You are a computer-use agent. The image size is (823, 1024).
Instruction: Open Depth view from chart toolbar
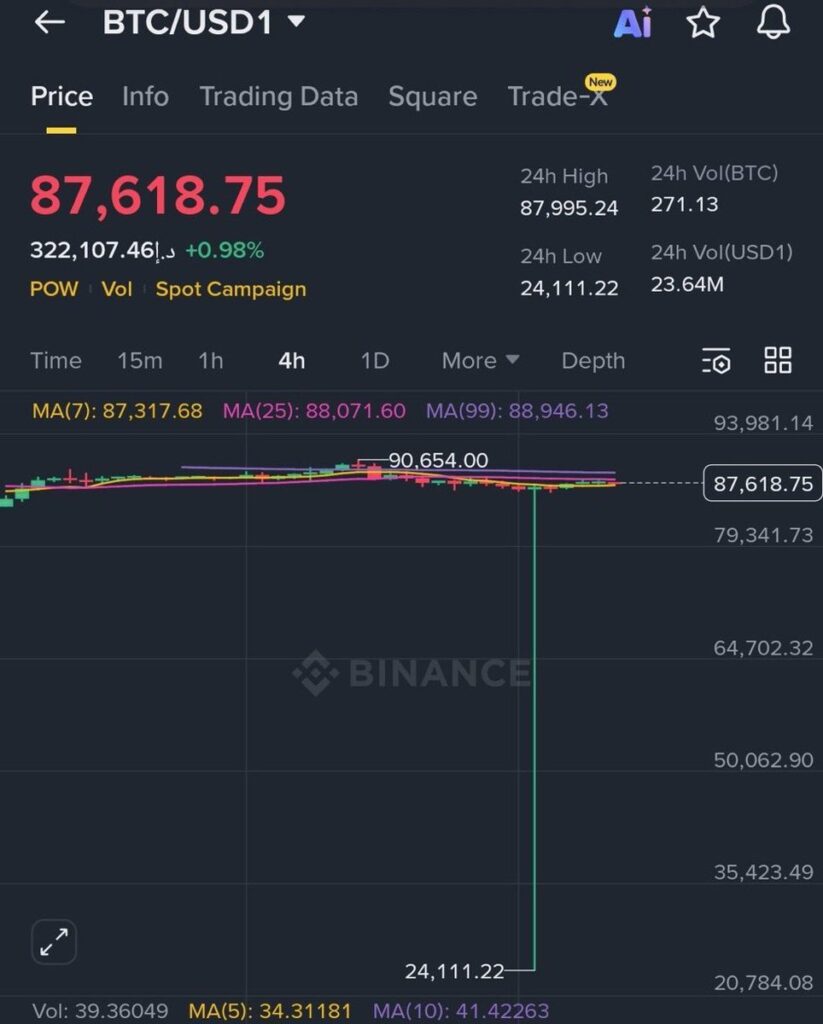592,361
